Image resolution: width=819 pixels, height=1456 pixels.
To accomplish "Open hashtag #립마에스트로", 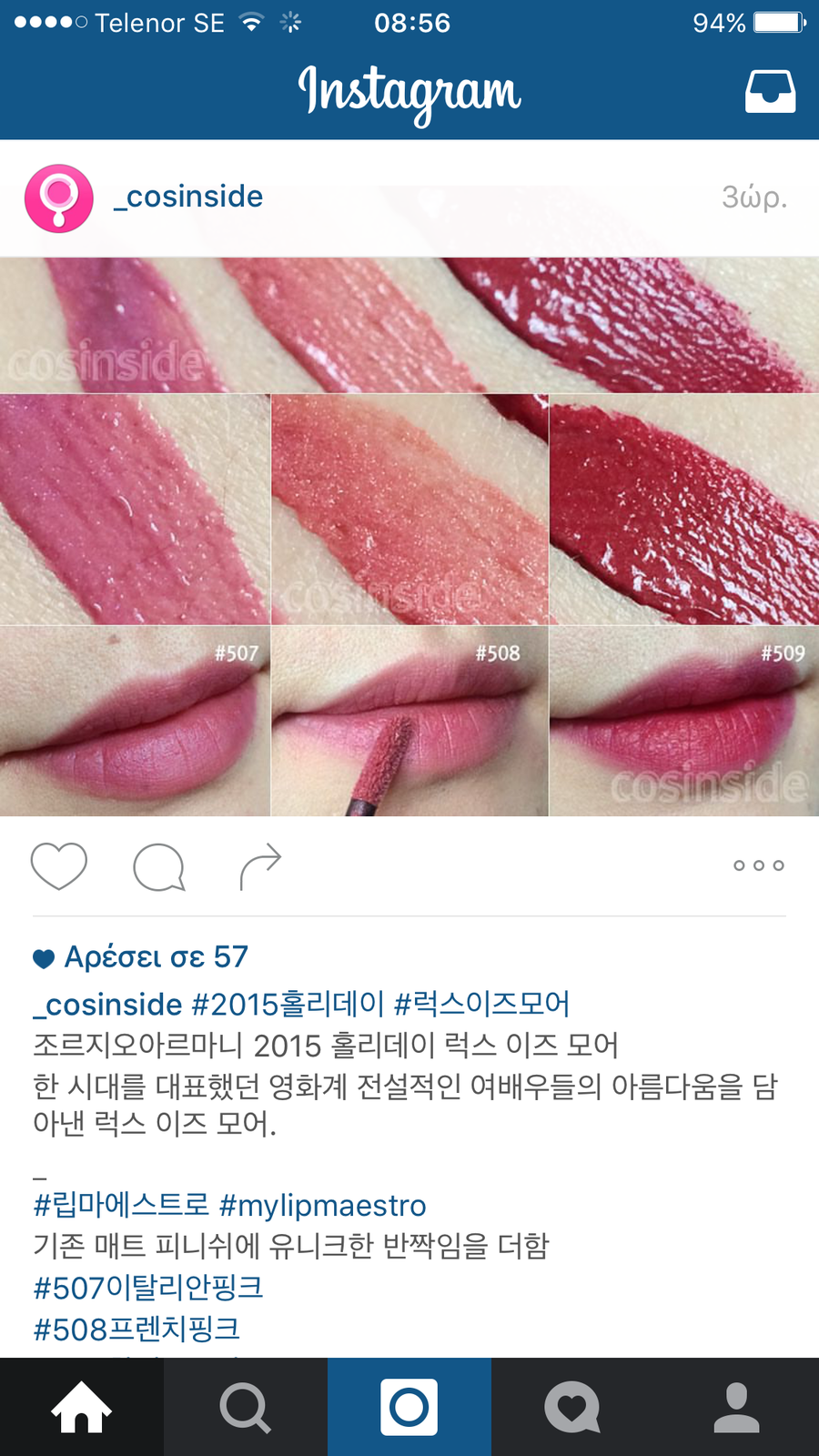I will [x=122, y=1205].
